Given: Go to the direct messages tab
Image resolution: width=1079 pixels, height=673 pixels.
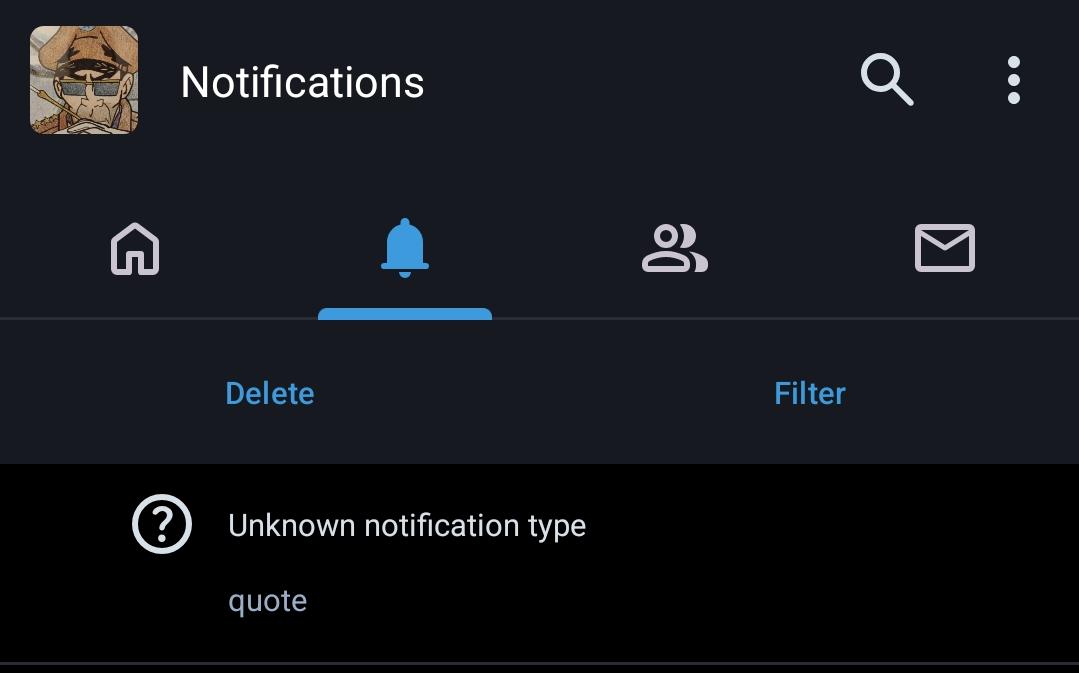Looking at the screenshot, I should tap(944, 249).
